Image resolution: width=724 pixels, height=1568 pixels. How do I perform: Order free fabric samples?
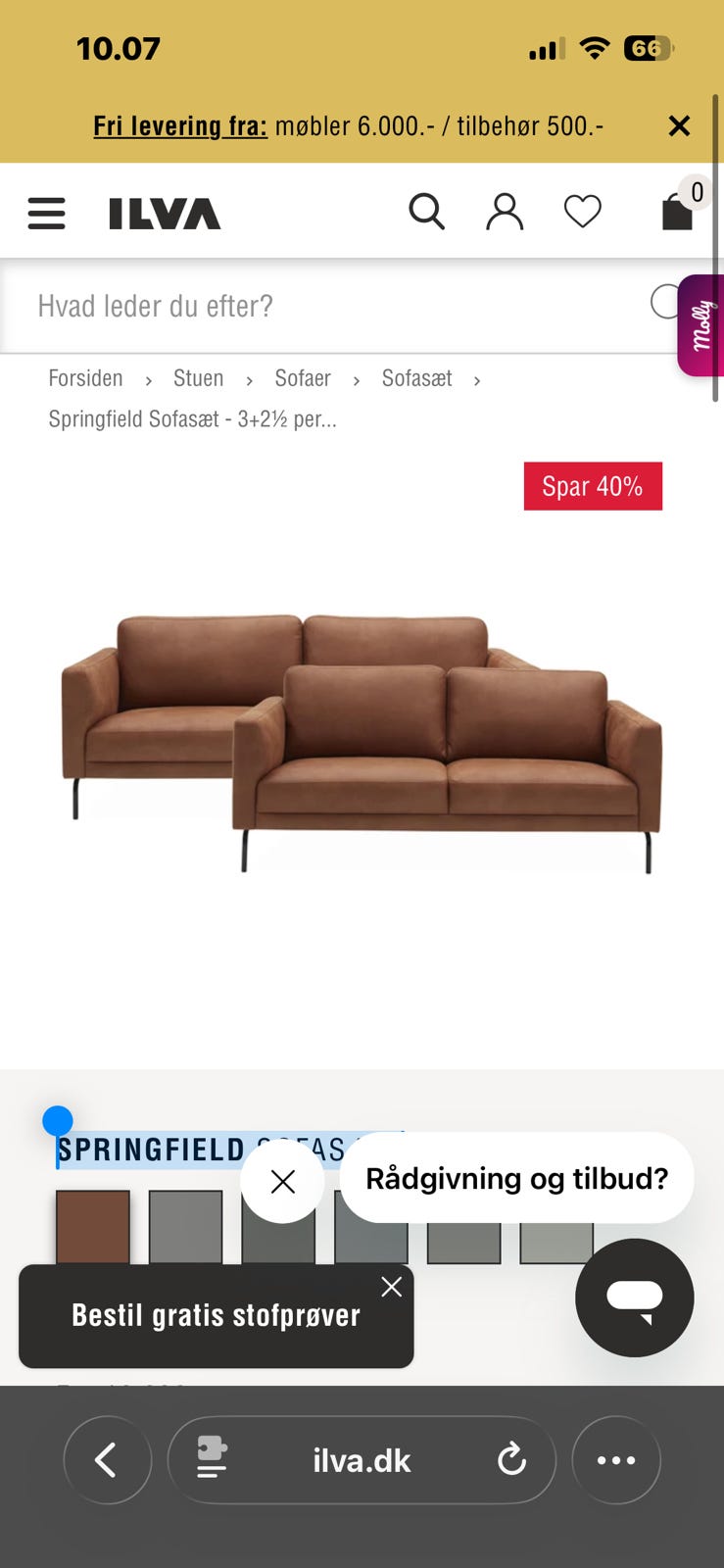(x=216, y=1315)
